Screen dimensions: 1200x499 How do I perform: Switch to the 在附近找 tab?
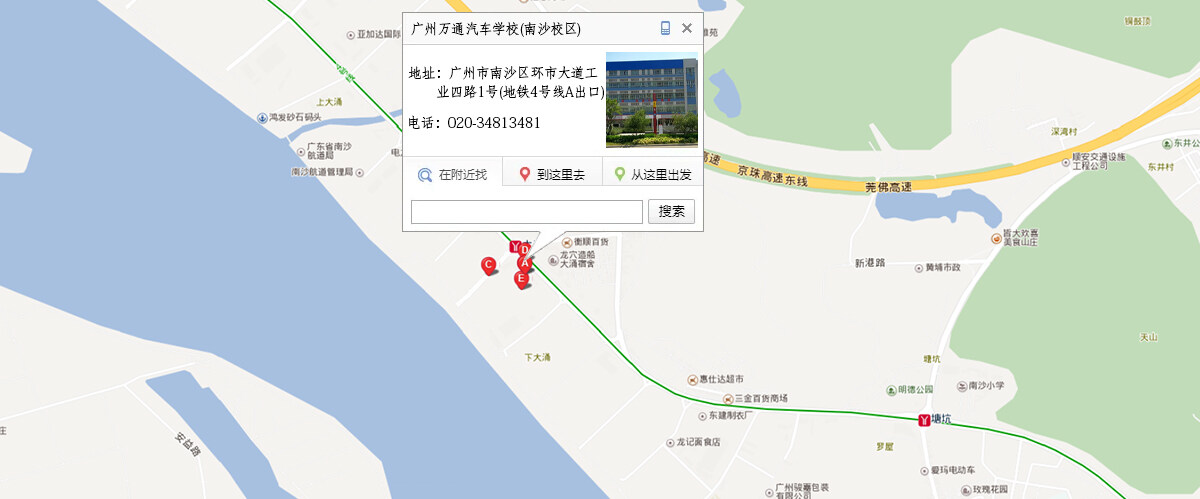click(453, 174)
